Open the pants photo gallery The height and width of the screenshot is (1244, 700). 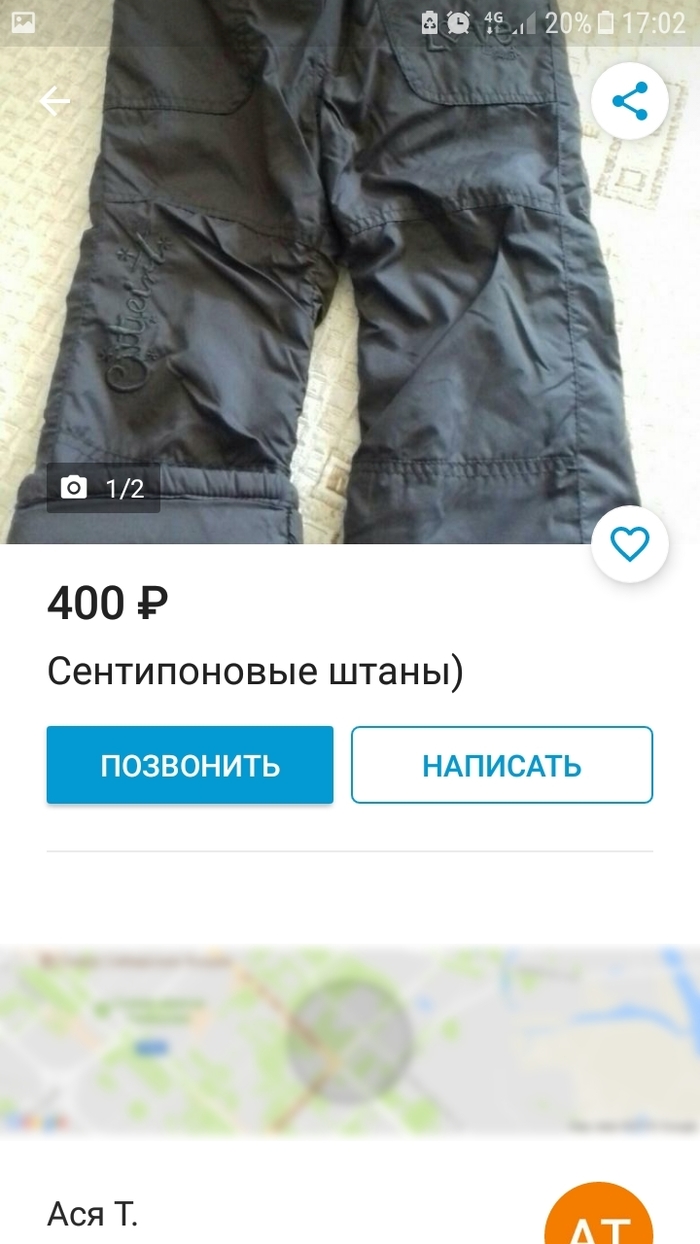[x=330, y=300]
